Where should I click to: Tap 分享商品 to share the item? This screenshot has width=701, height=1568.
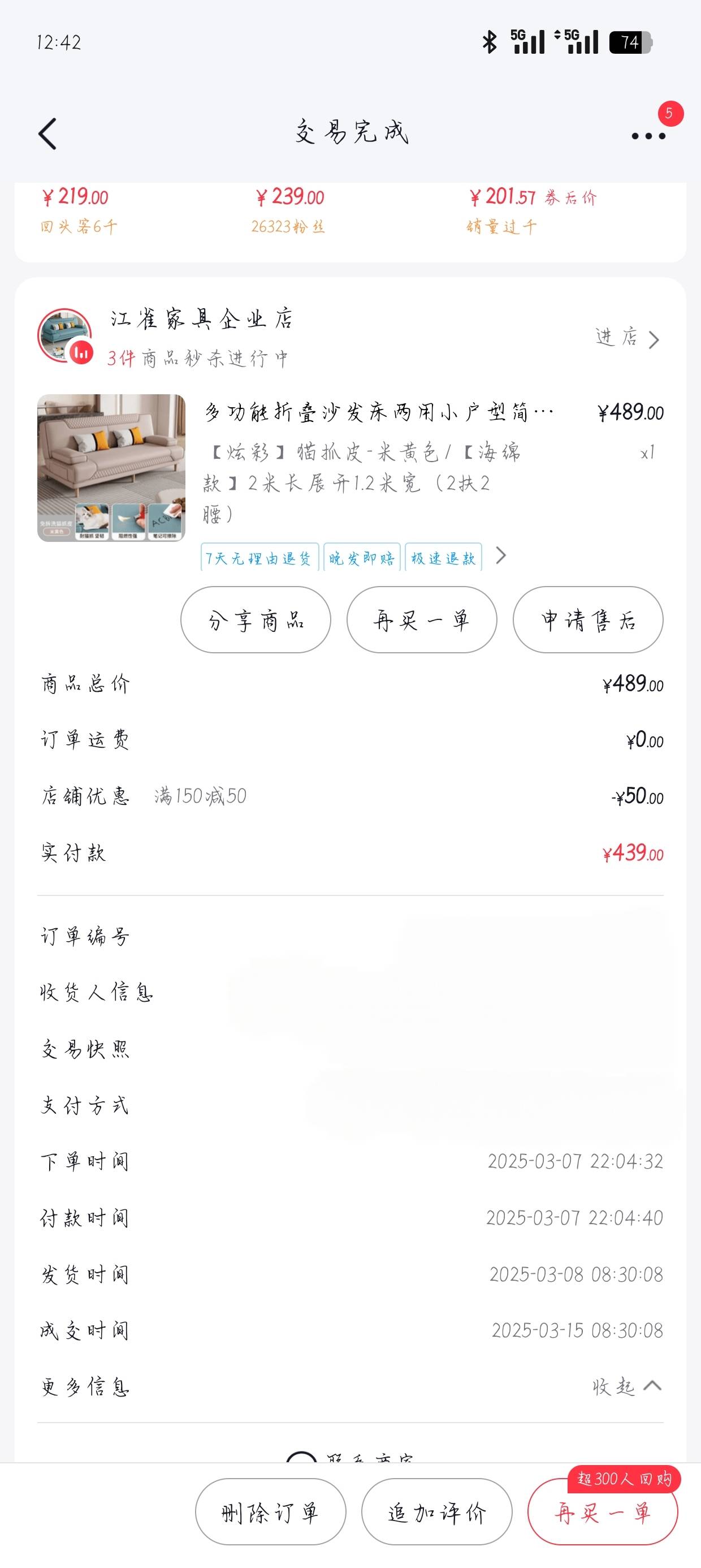(256, 619)
